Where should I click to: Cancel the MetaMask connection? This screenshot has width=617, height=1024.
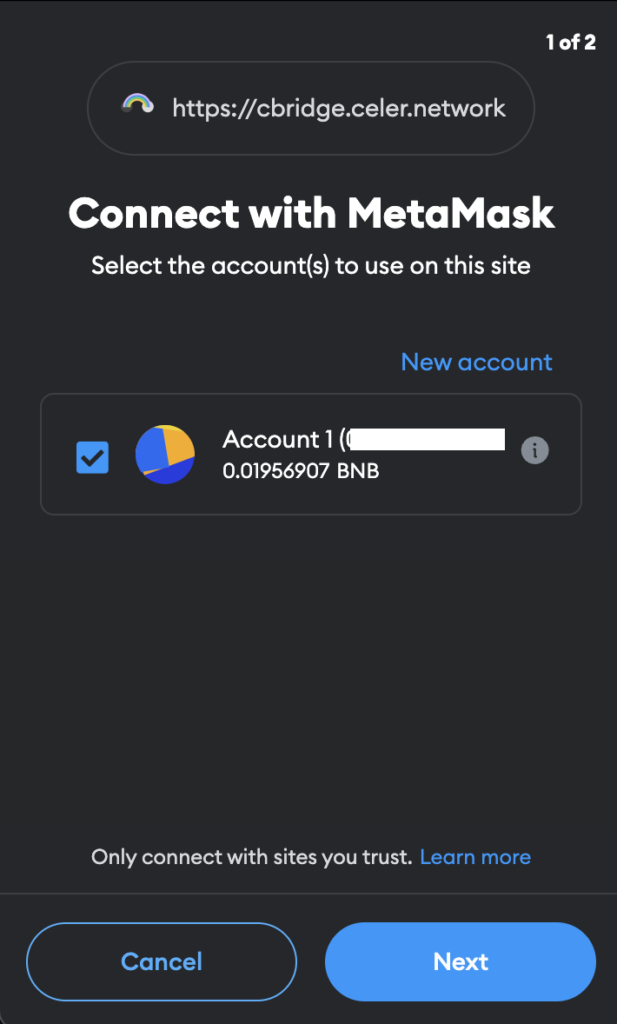click(x=161, y=962)
